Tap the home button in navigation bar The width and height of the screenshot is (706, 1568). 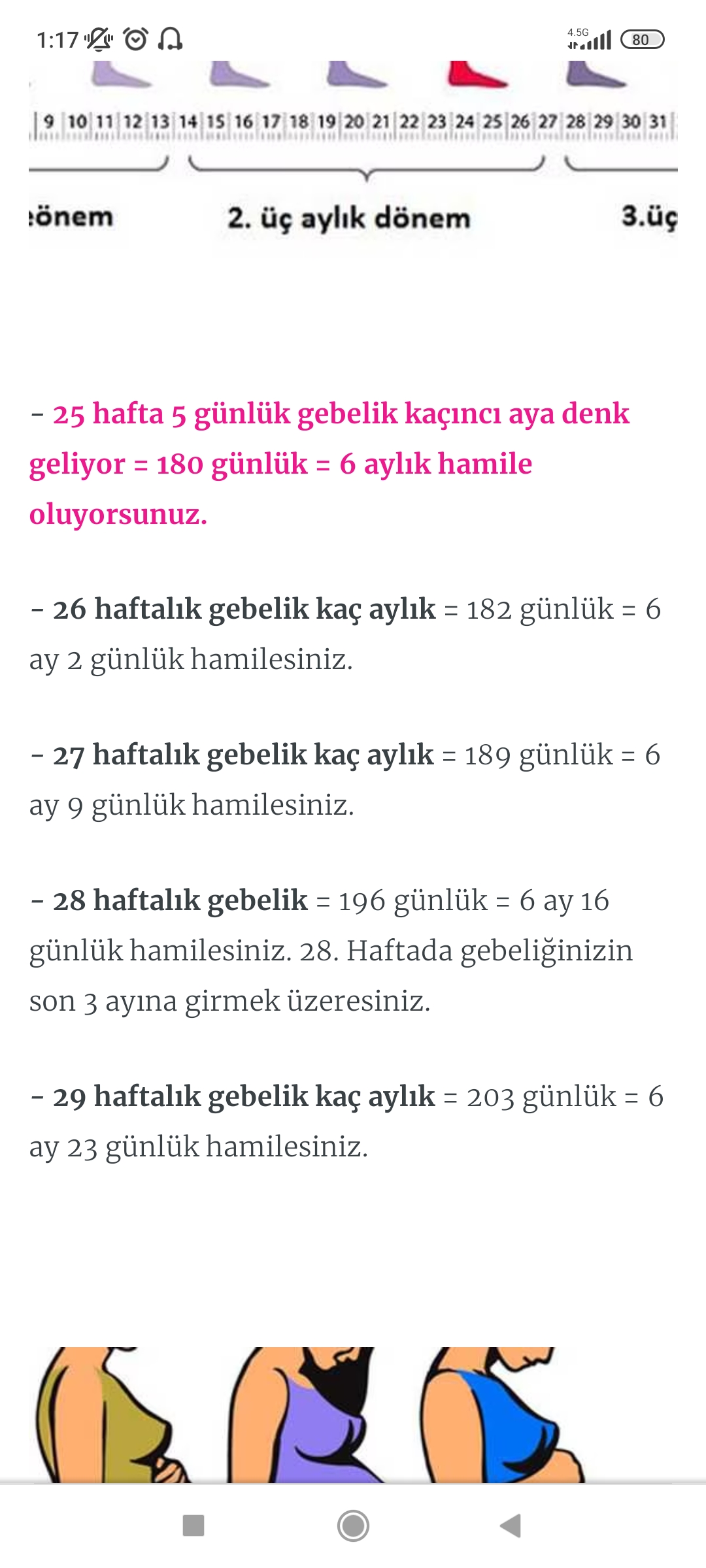(x=353, y=1526)
